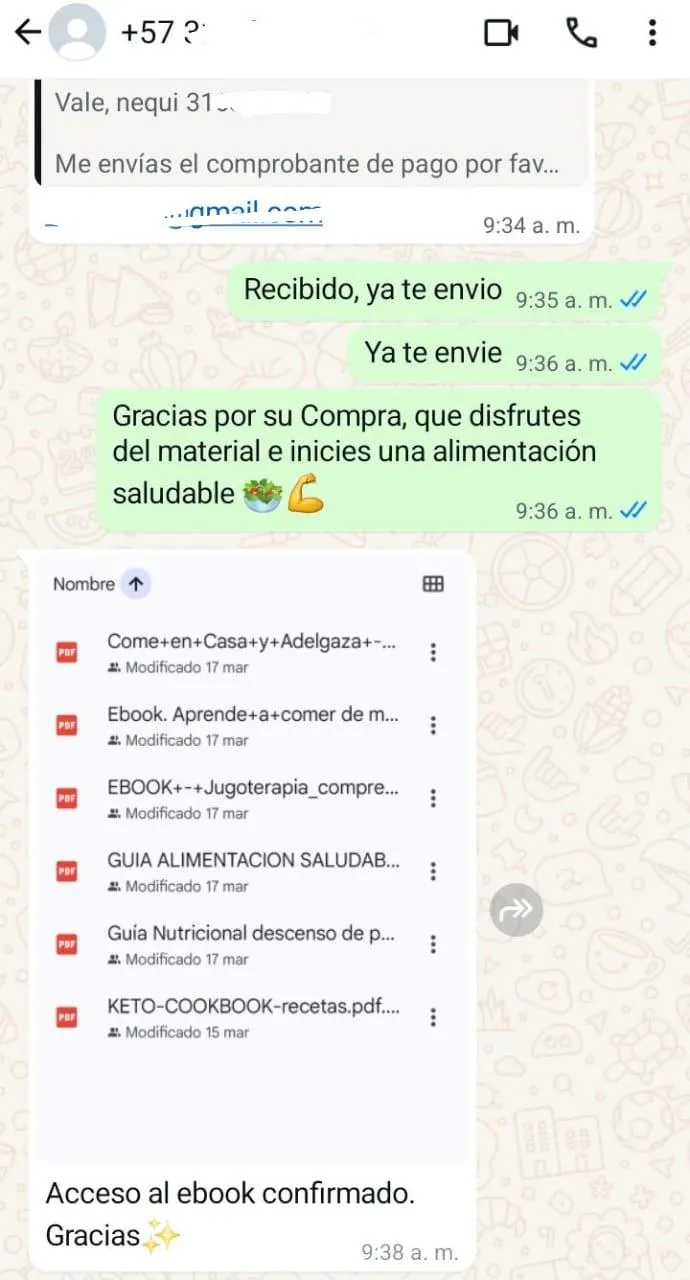Go back to the chat list
Viewport: 690px width, 1280px height.
click(x=27, y=33)
